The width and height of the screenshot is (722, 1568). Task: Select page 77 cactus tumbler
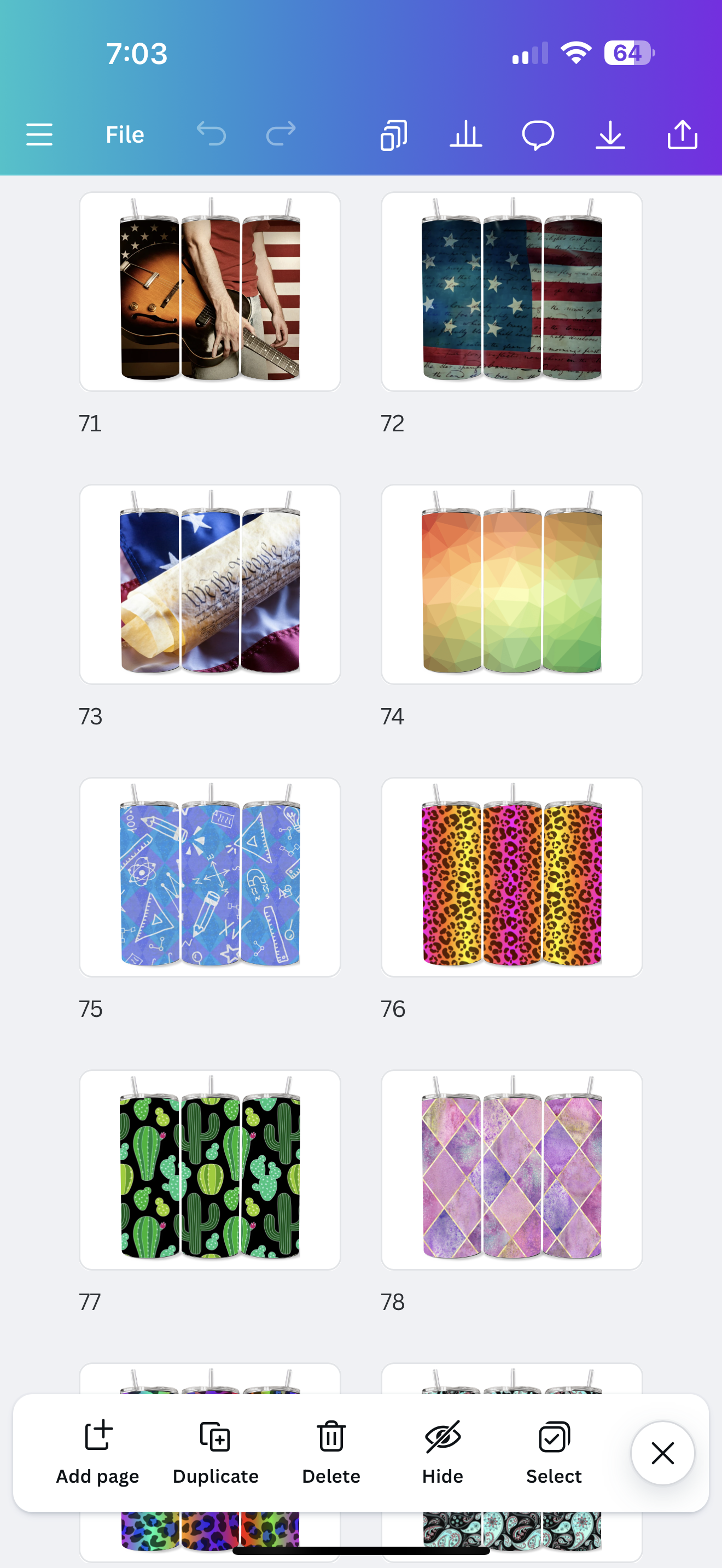pyautogui.click(x=210, y=1169)
